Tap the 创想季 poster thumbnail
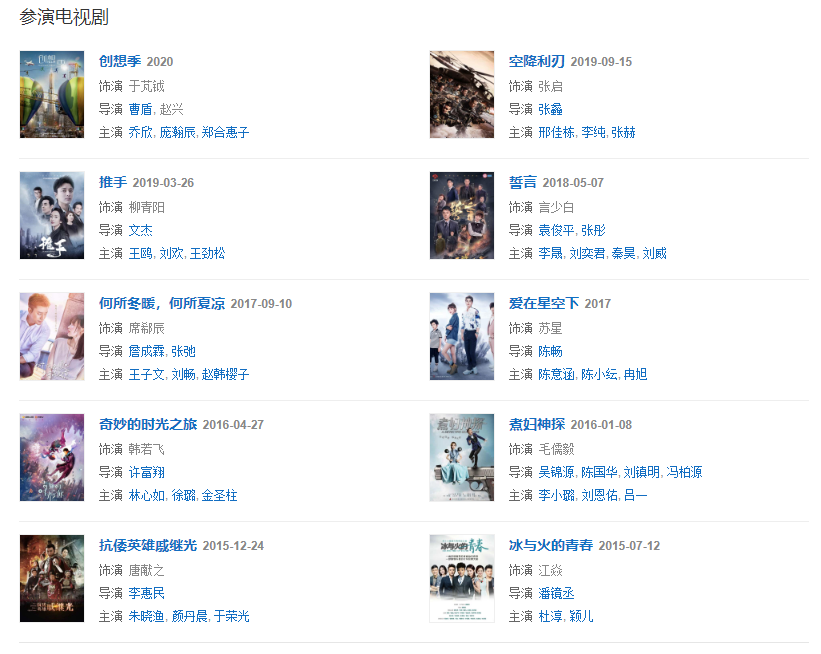The width and height of the screenshot is (821, 654). 52,95
